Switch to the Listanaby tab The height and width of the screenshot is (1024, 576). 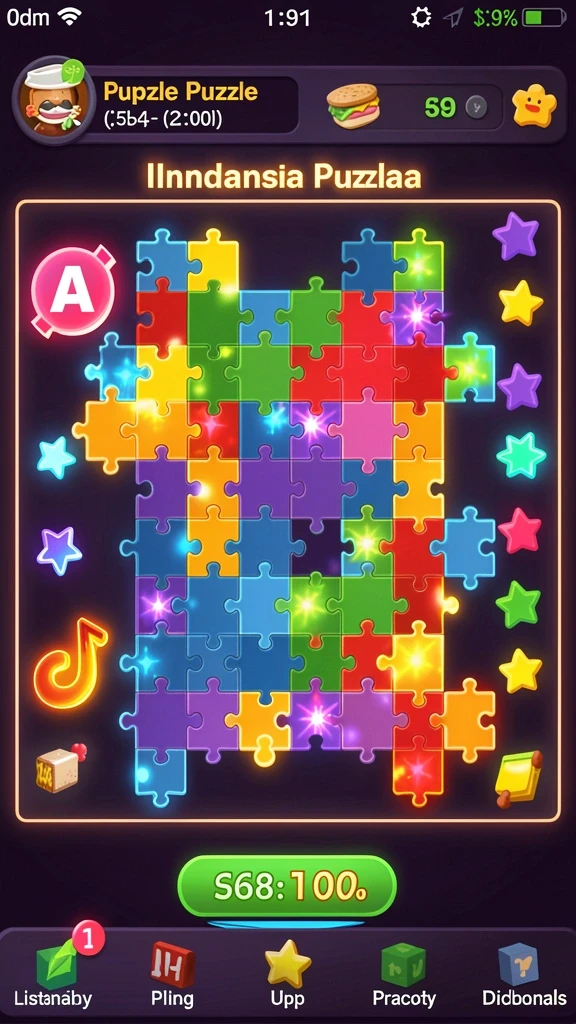[54, 974]
